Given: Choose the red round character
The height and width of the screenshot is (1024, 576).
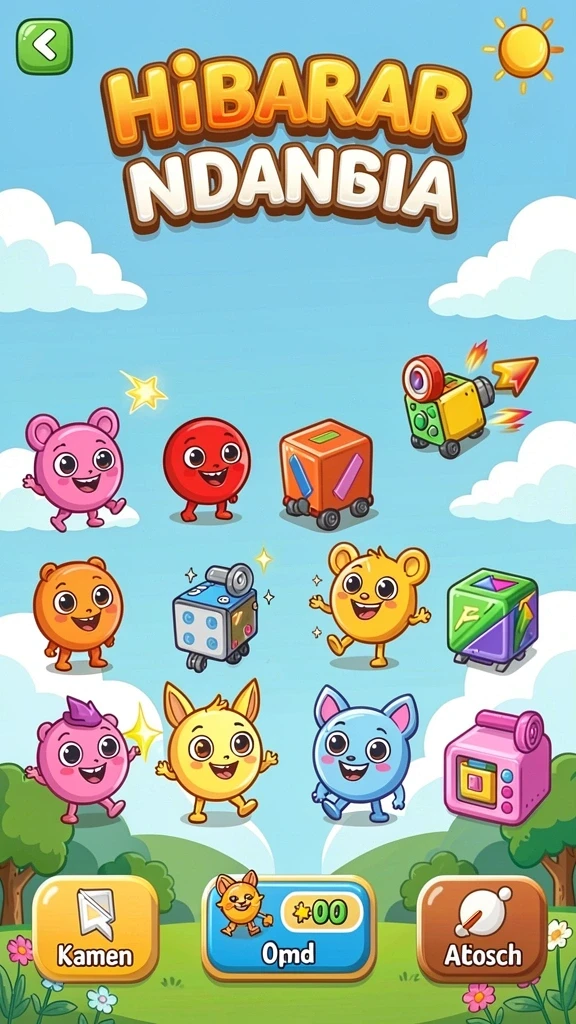Looking at the screenshot, I should [206, 468].
